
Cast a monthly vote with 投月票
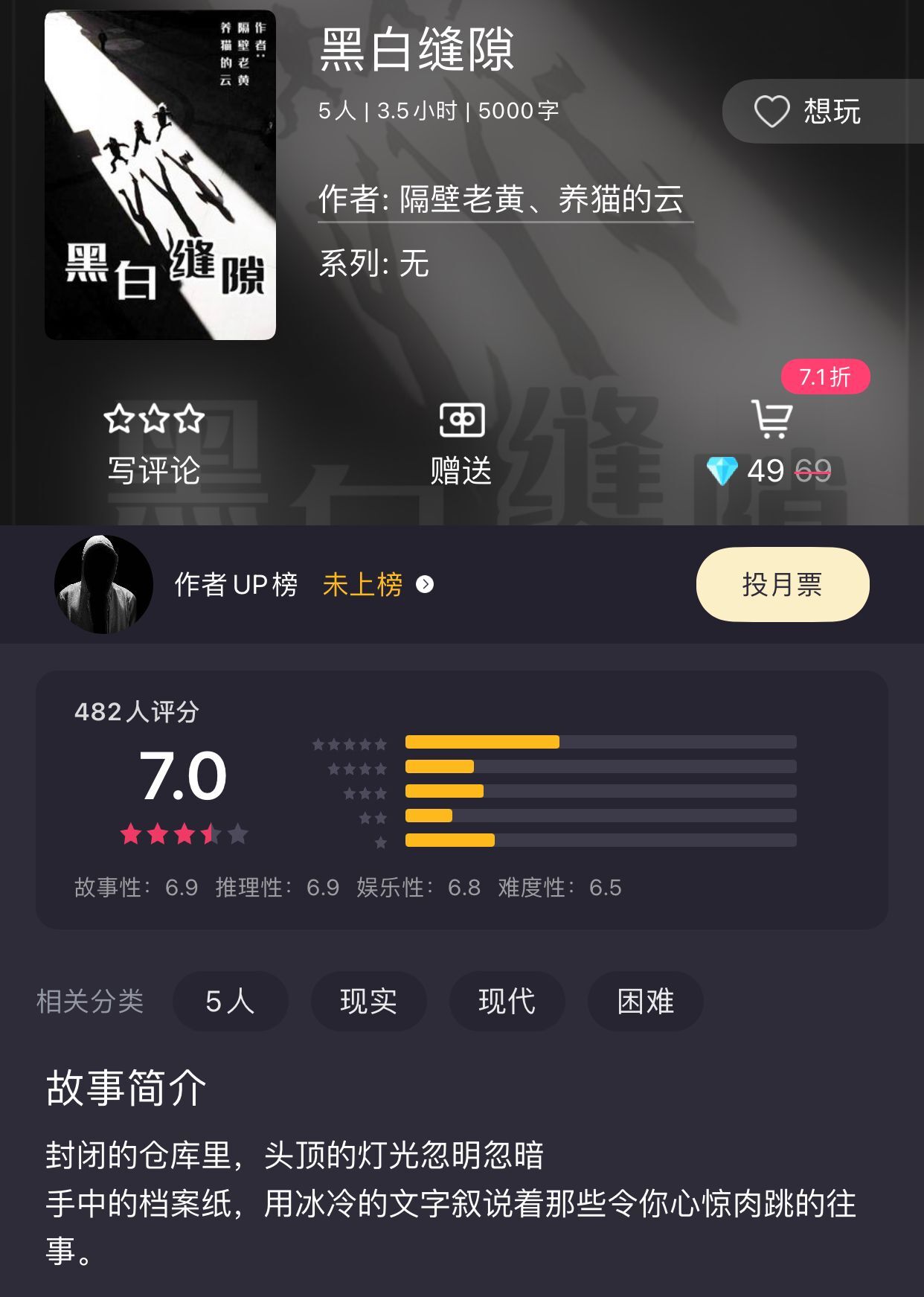click(x=782, y=584)
